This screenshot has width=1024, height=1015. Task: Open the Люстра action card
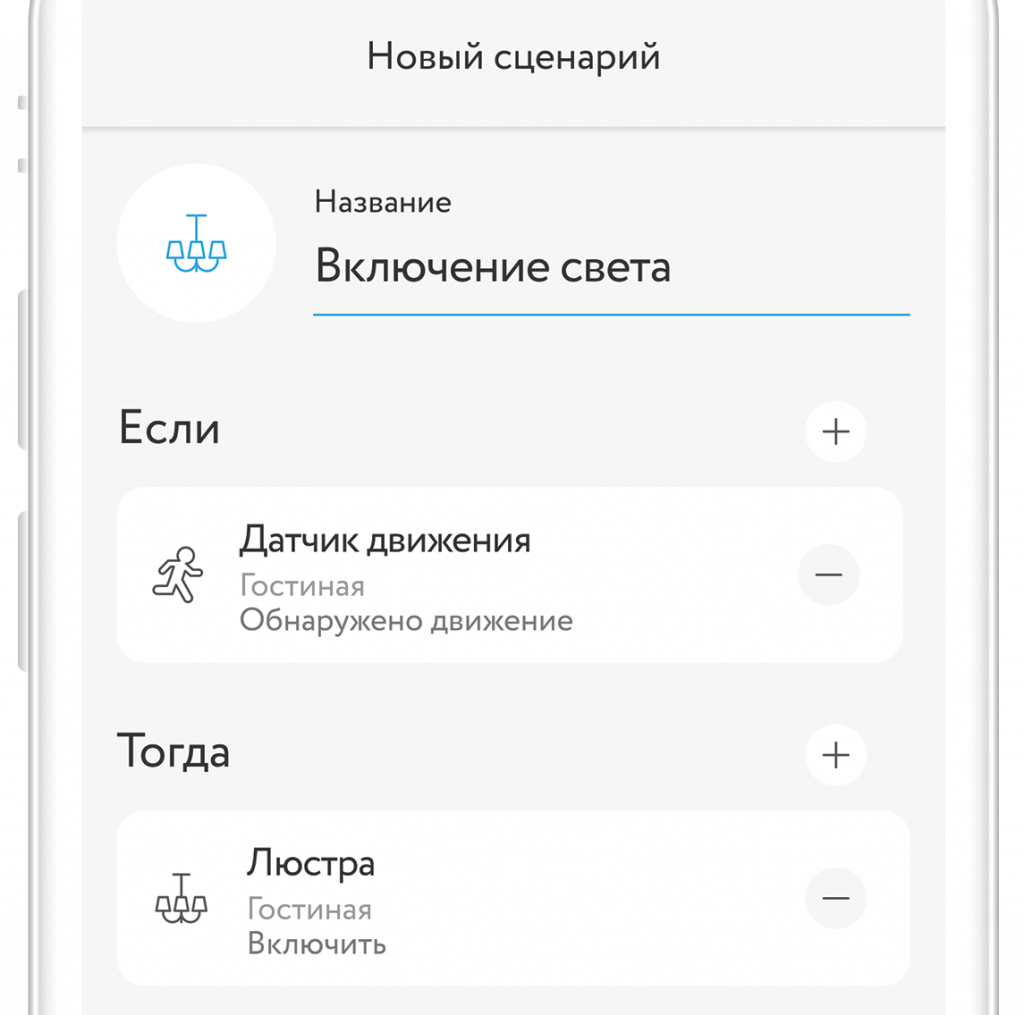tap(450, 898)
